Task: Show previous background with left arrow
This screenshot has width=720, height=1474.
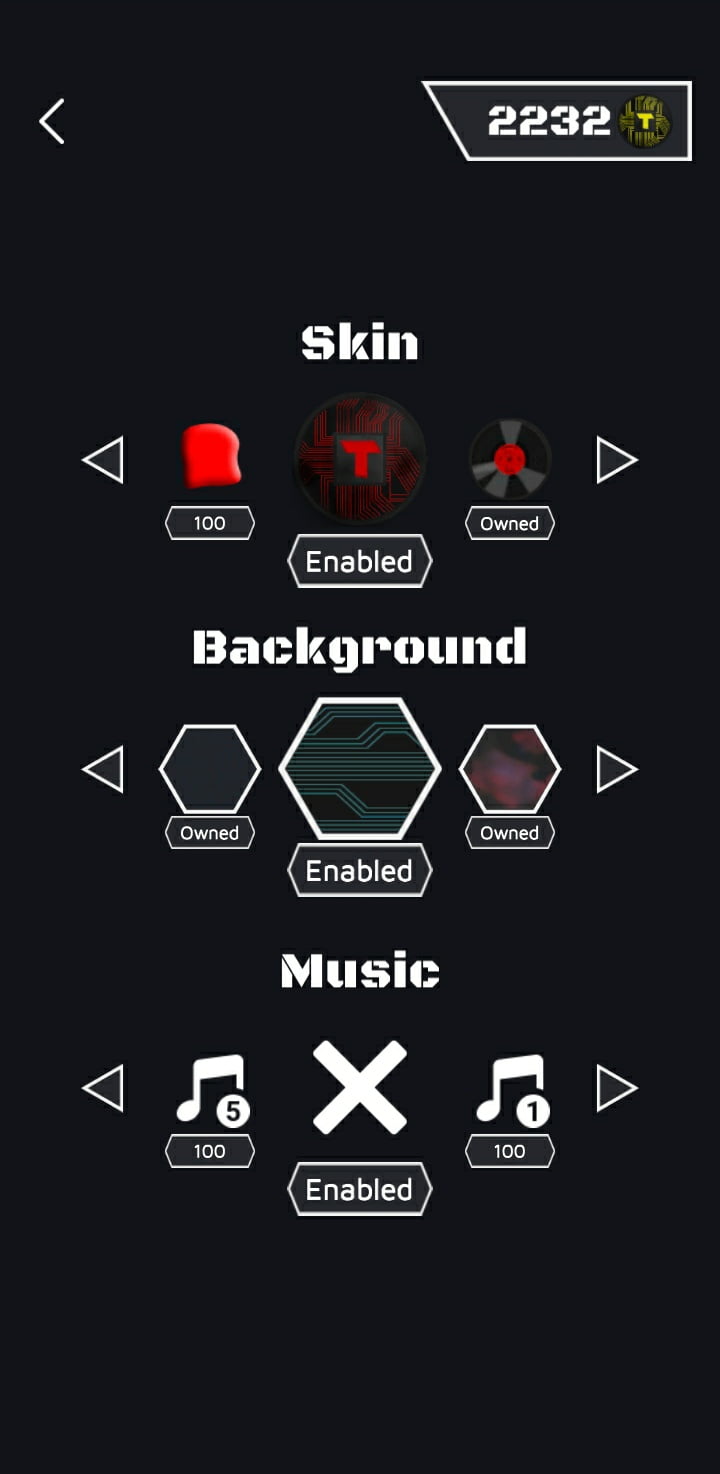Action: [103, 769]
